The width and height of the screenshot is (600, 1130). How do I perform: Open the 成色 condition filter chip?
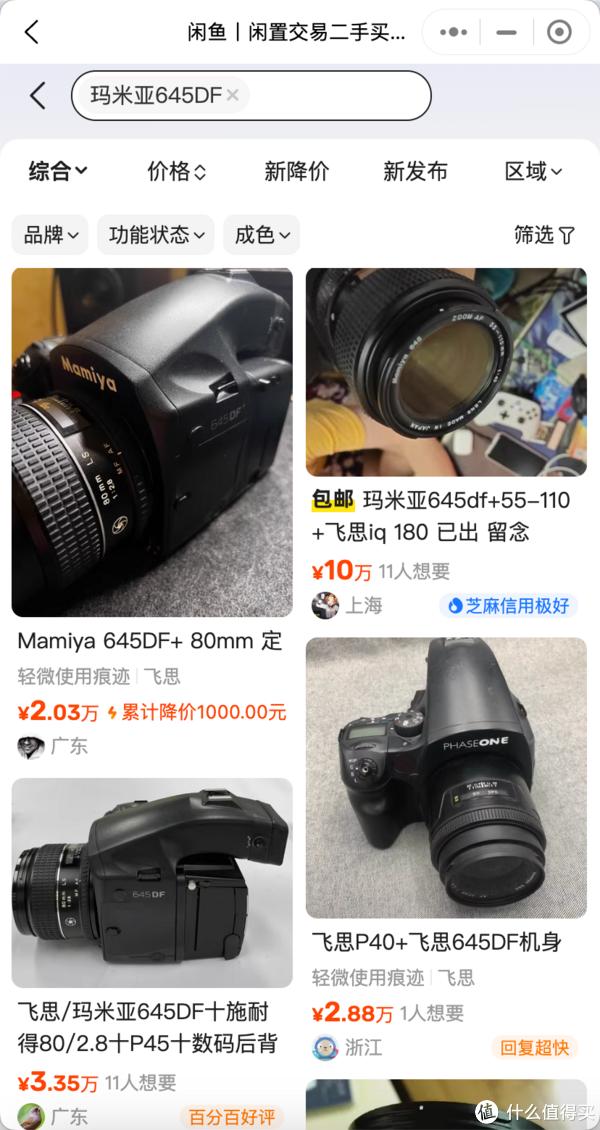click(x=261, y=235)
